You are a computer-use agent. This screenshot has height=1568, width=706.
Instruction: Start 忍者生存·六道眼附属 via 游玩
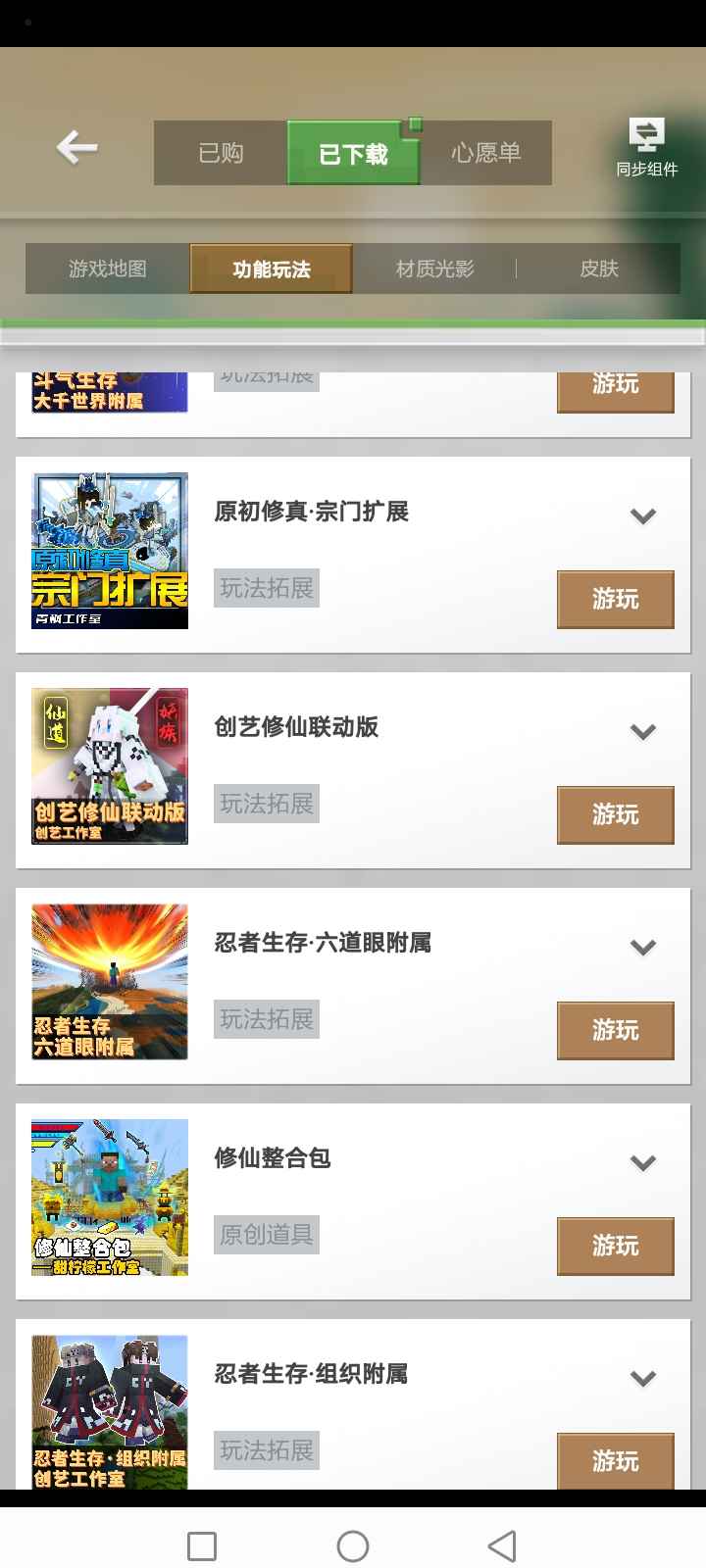tap(616, 1030)
